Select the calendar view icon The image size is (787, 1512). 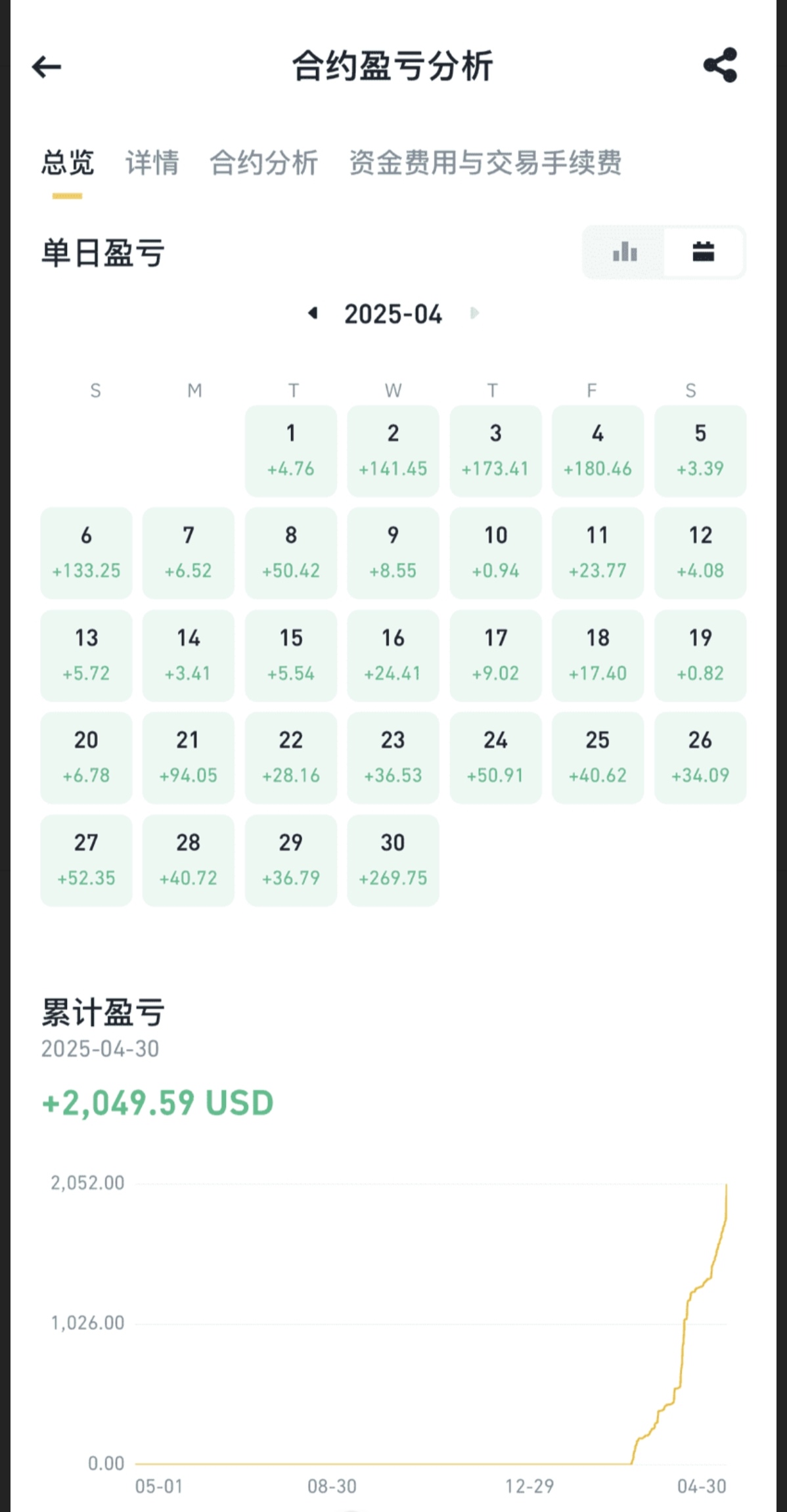coord(703,252)
